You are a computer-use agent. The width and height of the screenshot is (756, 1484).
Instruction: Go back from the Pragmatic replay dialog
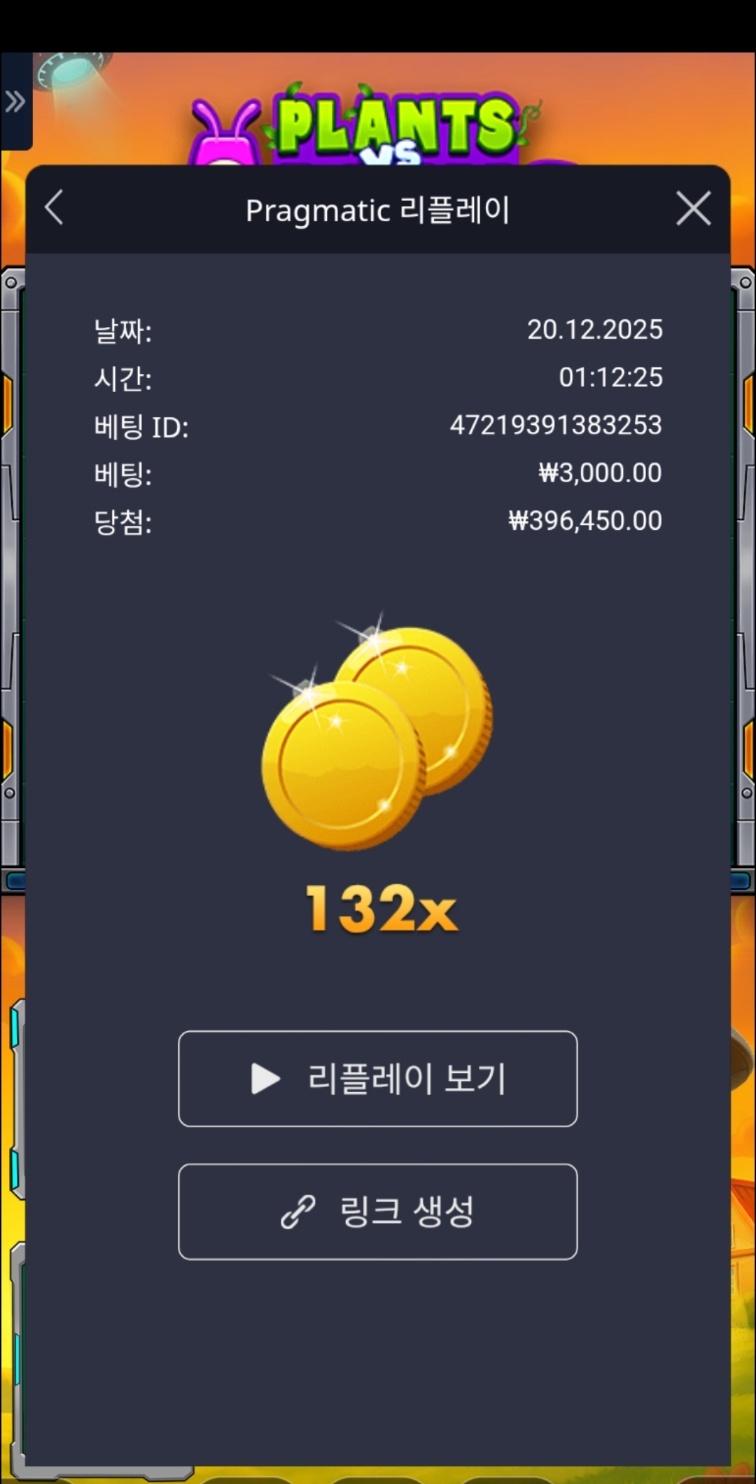(x=54, y=209)
